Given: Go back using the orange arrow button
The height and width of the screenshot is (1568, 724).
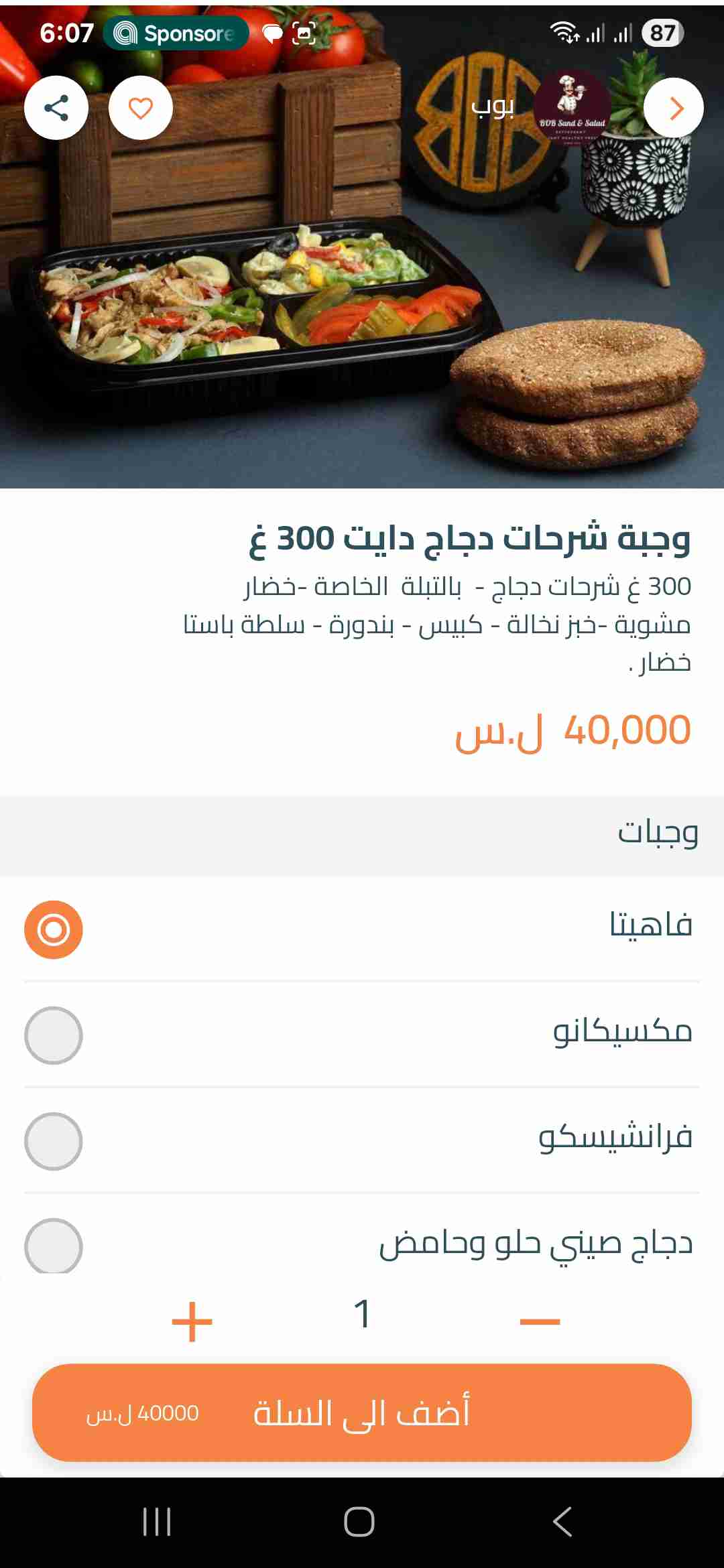Looking at the screenshot, I should [x=673, y=108].
